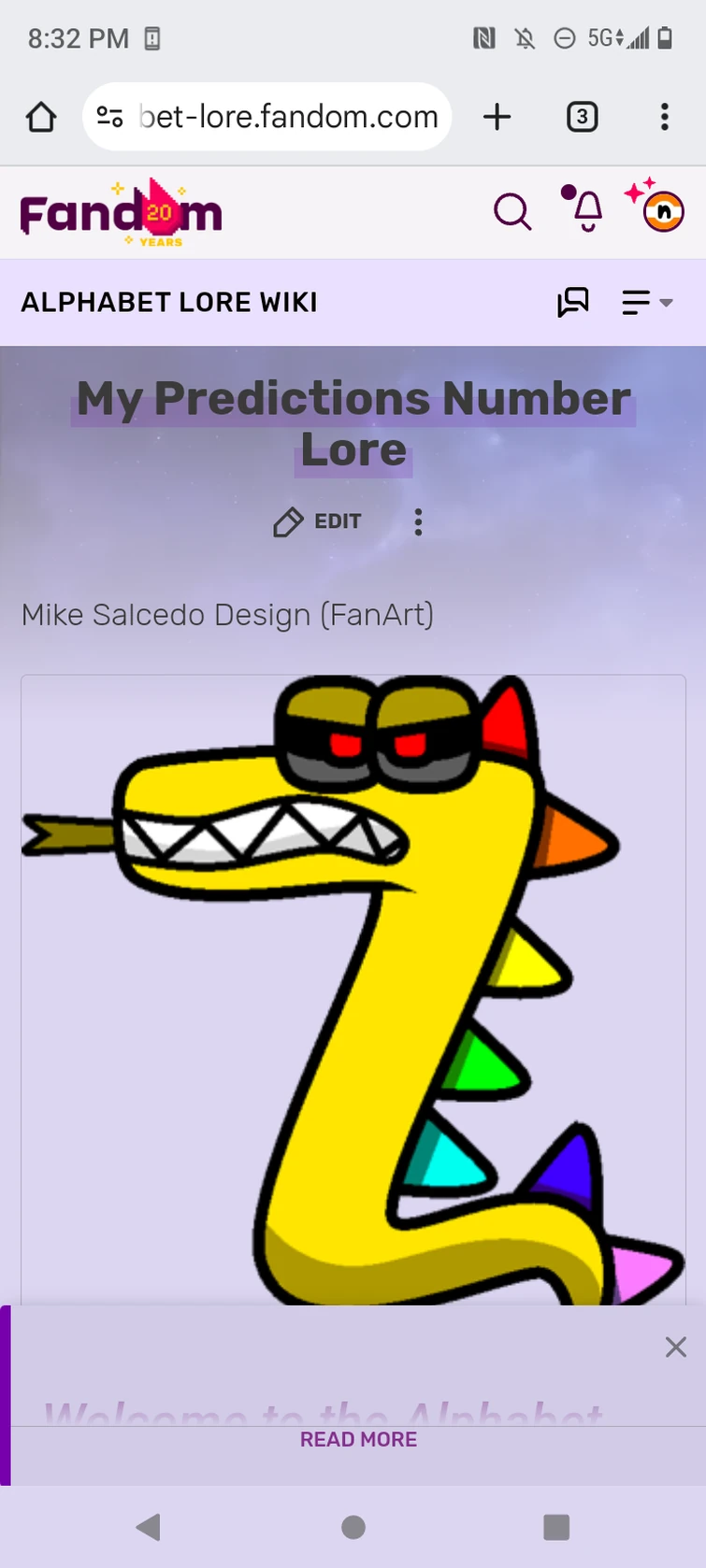The image size is (706, 1568).
Task: Search the Fandom wiki
Action: point(512,212)
